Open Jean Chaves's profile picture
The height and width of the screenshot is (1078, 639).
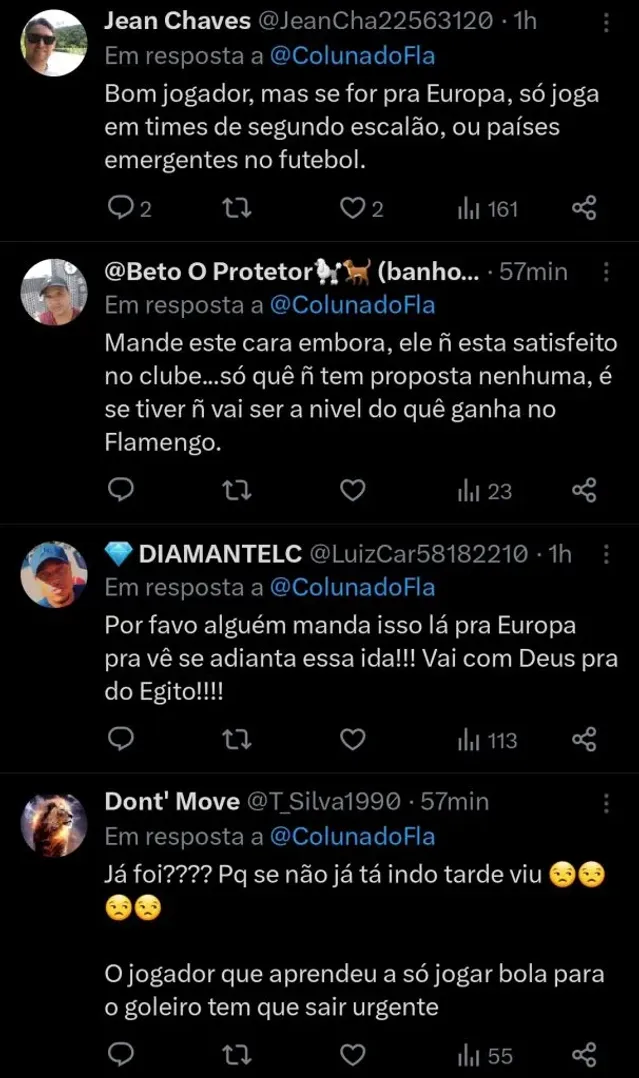54,44
